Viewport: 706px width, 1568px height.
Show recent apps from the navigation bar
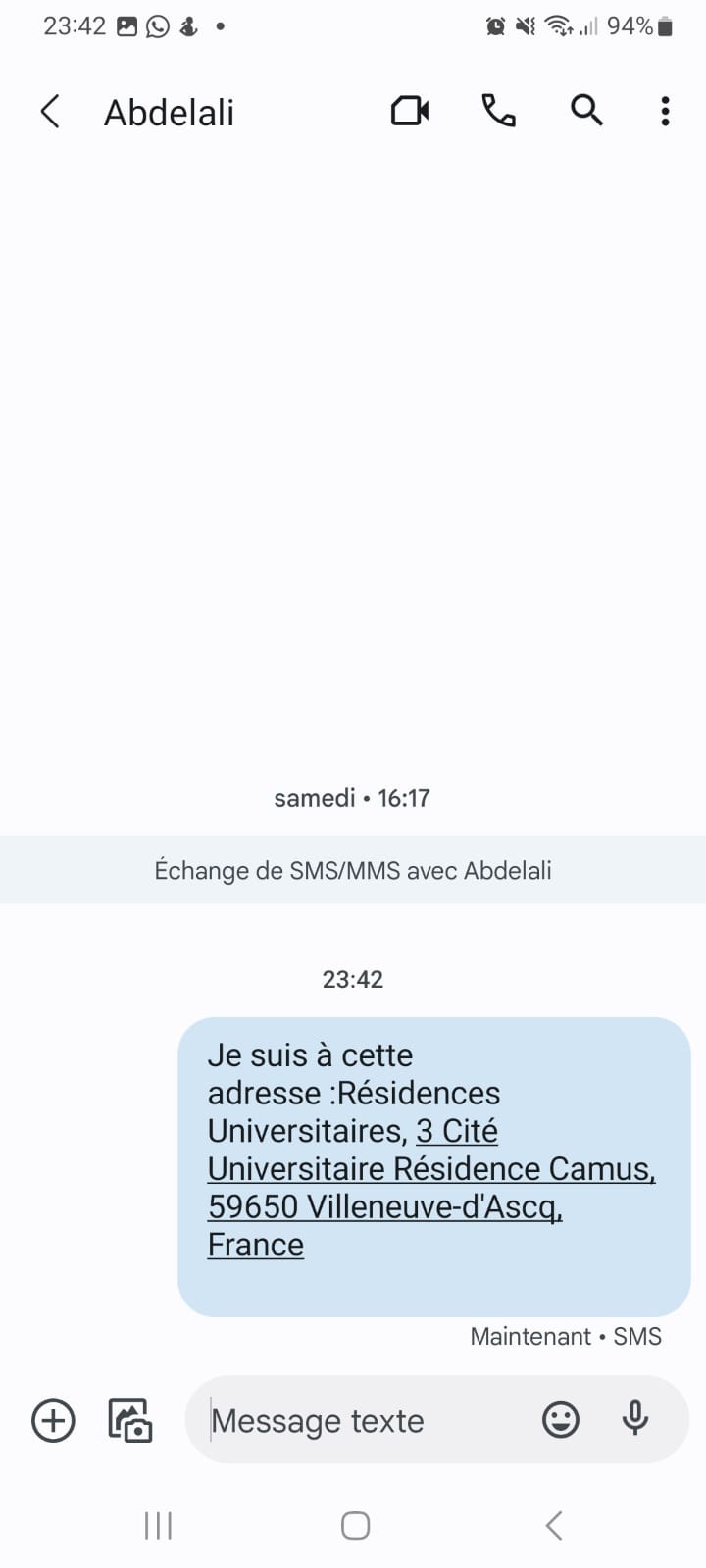(x=158, y=1525)
